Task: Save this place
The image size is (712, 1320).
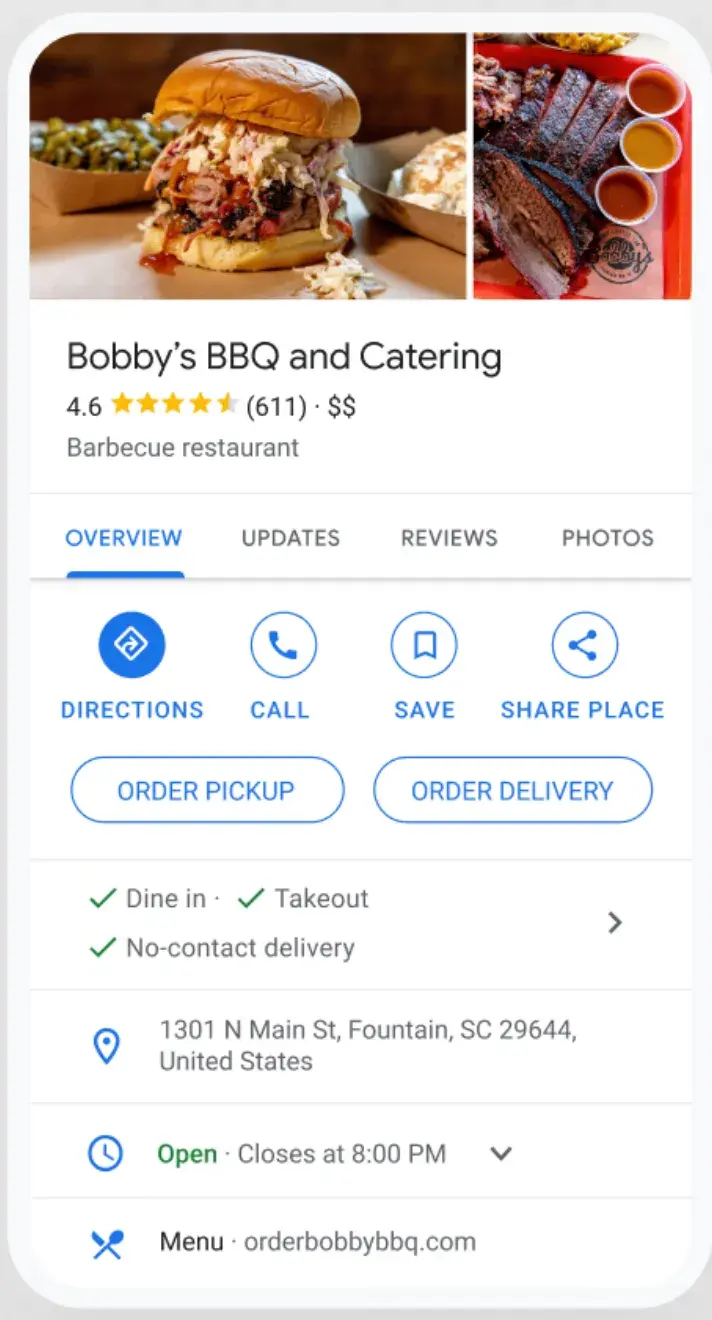Action: click(424, 646)
